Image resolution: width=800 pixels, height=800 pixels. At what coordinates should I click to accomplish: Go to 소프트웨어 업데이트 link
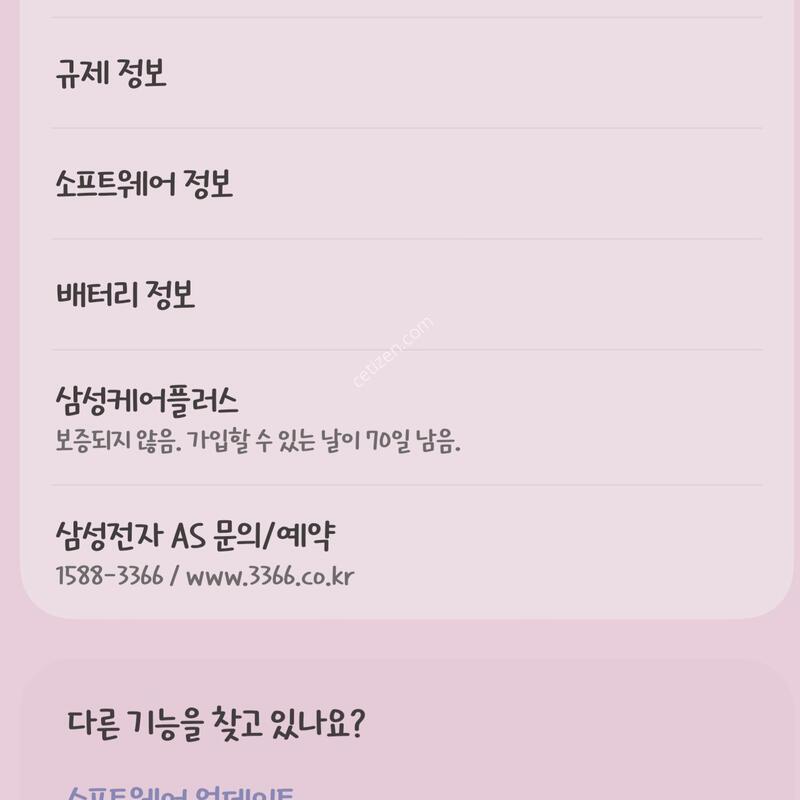pos(180,793)
